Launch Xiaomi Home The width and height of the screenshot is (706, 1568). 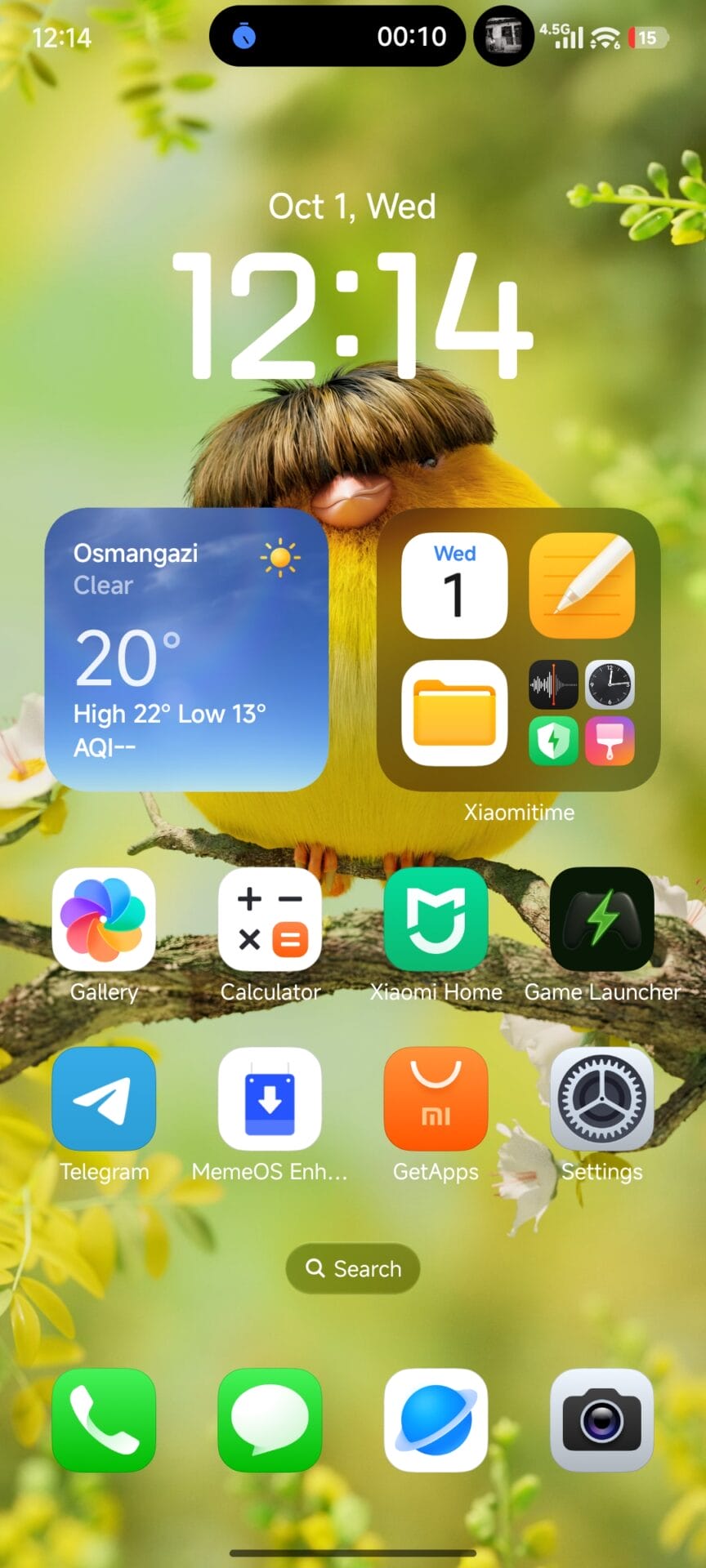[x=436, y=919]
